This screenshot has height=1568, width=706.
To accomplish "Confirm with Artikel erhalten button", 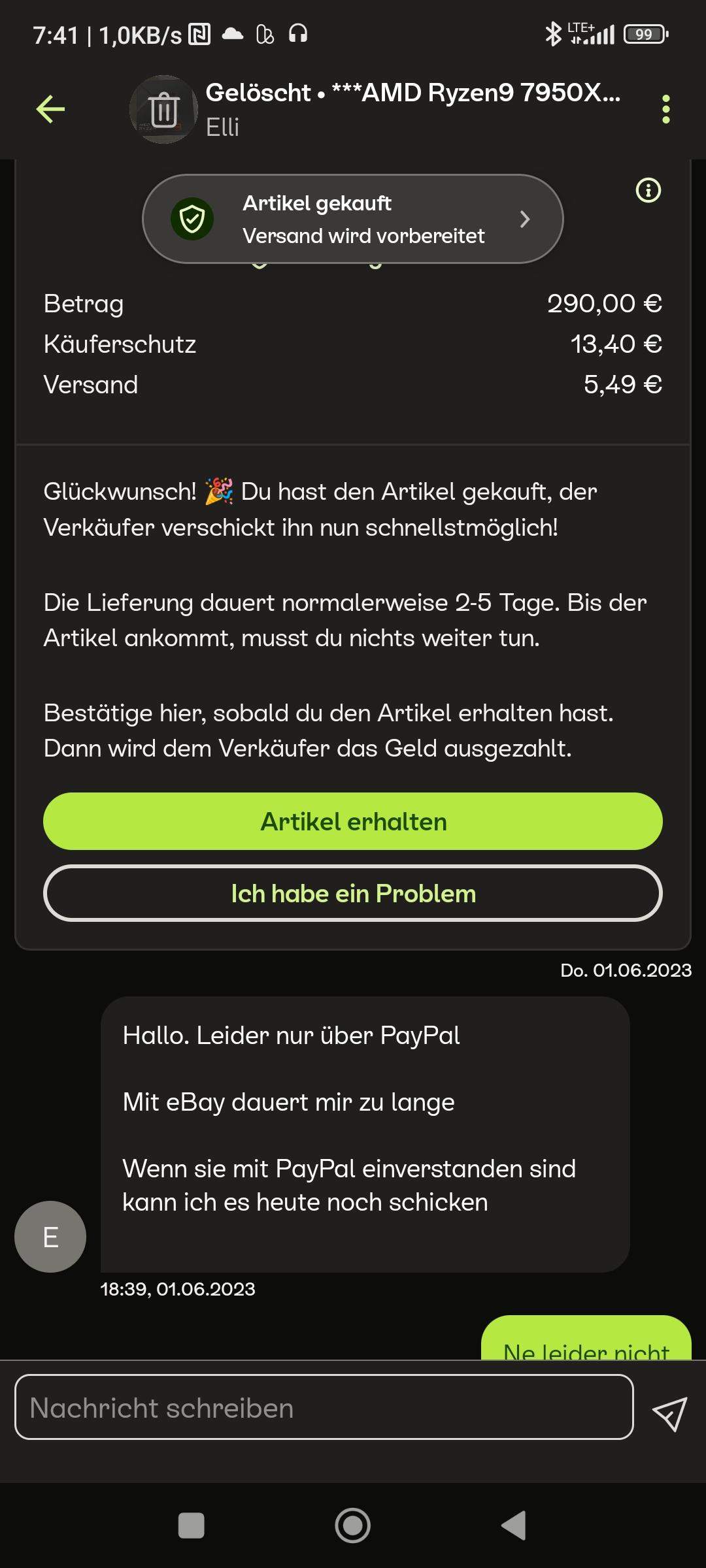I will pos(352,821).
